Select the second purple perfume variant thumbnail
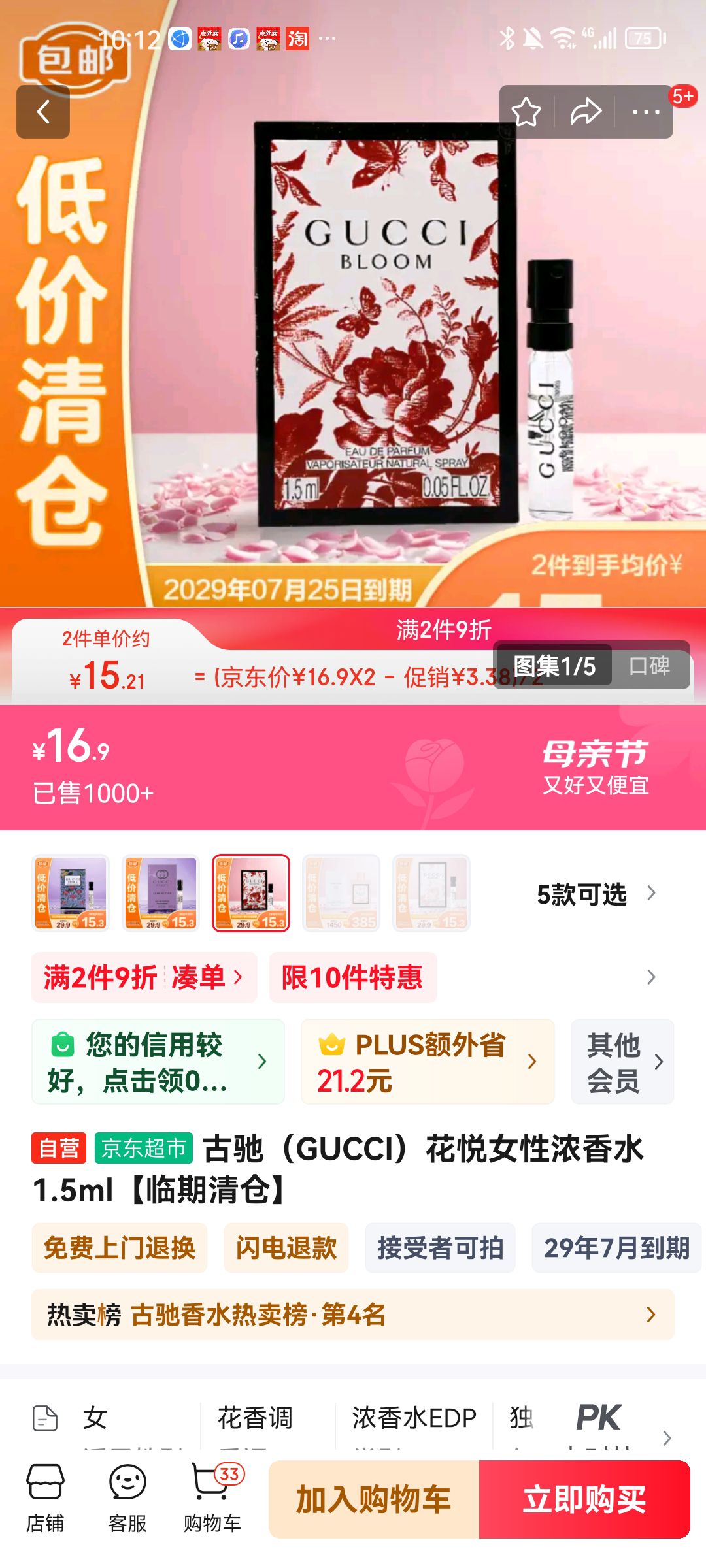 coord(161,892)
